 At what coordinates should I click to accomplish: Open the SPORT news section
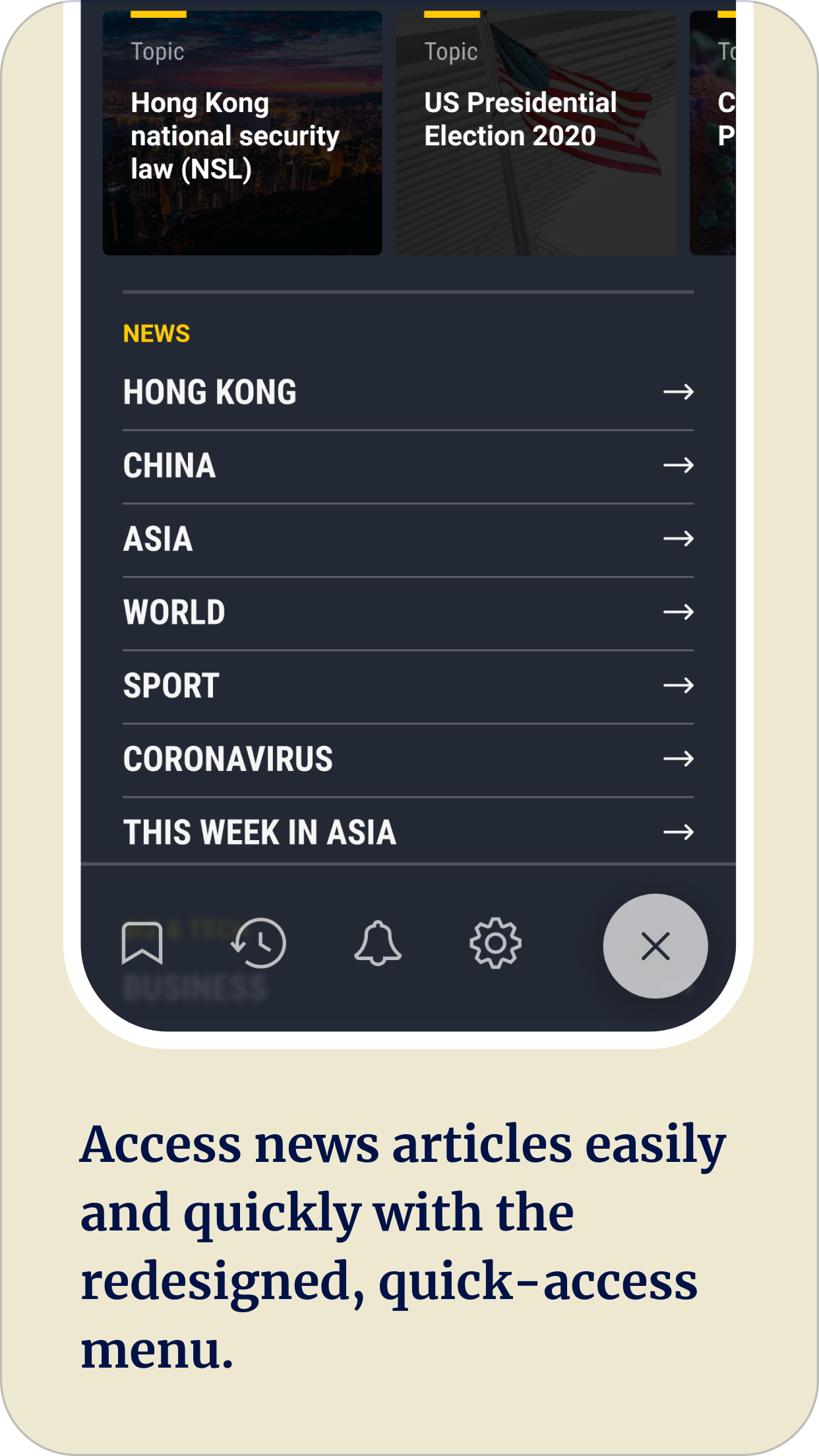(x=171, y=686)
